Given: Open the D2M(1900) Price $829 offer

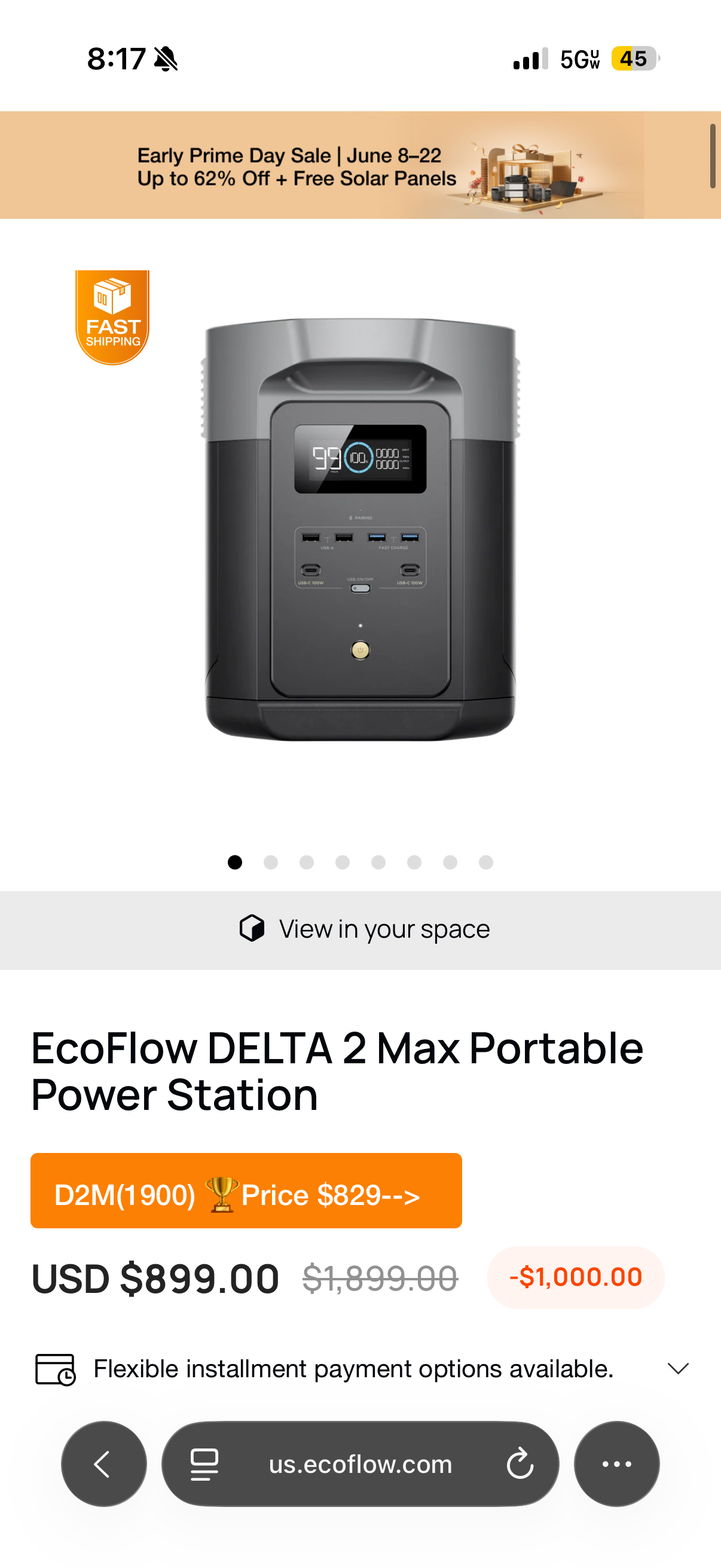Looking at the screenshot, I should coord(246,1191).
